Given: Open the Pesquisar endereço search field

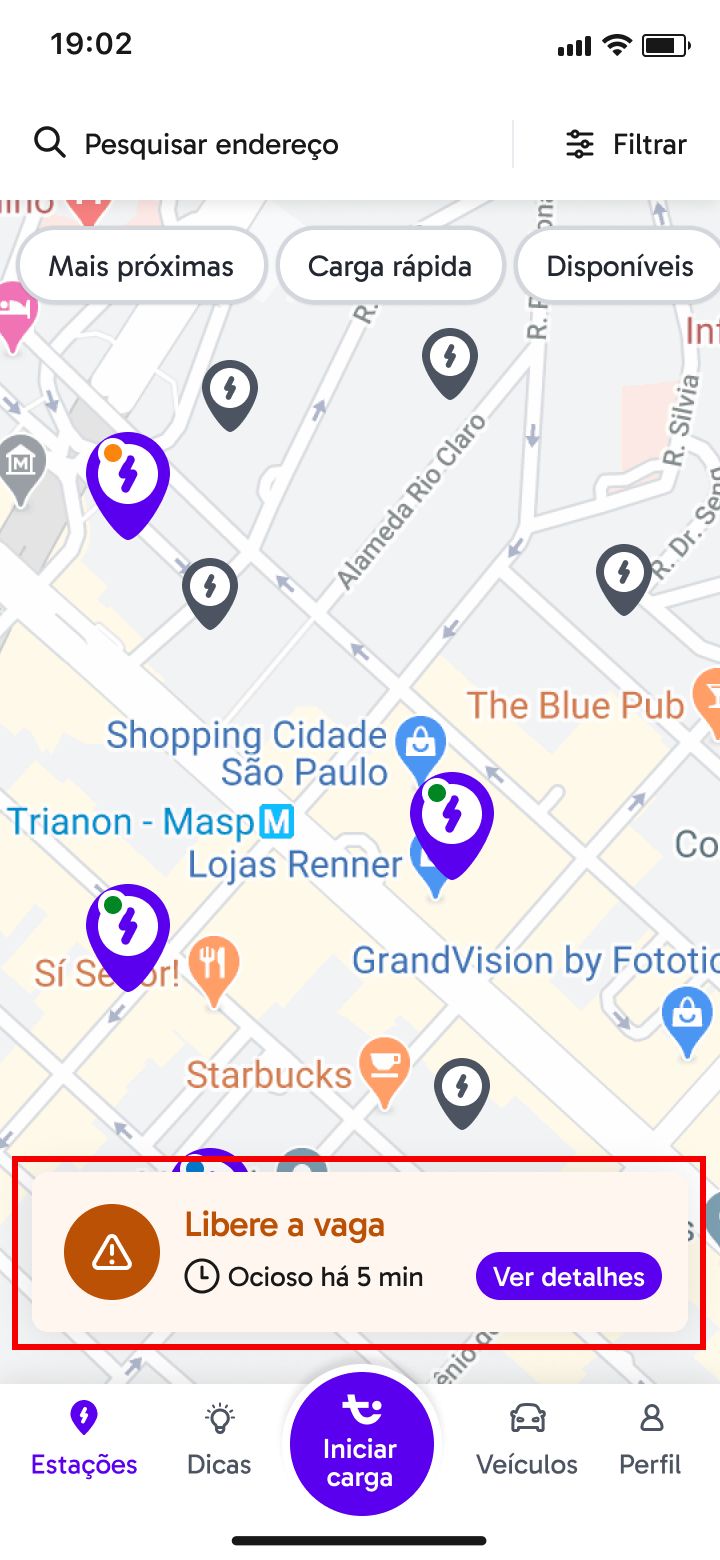Looking at the screenshot, I should point(210,145).
